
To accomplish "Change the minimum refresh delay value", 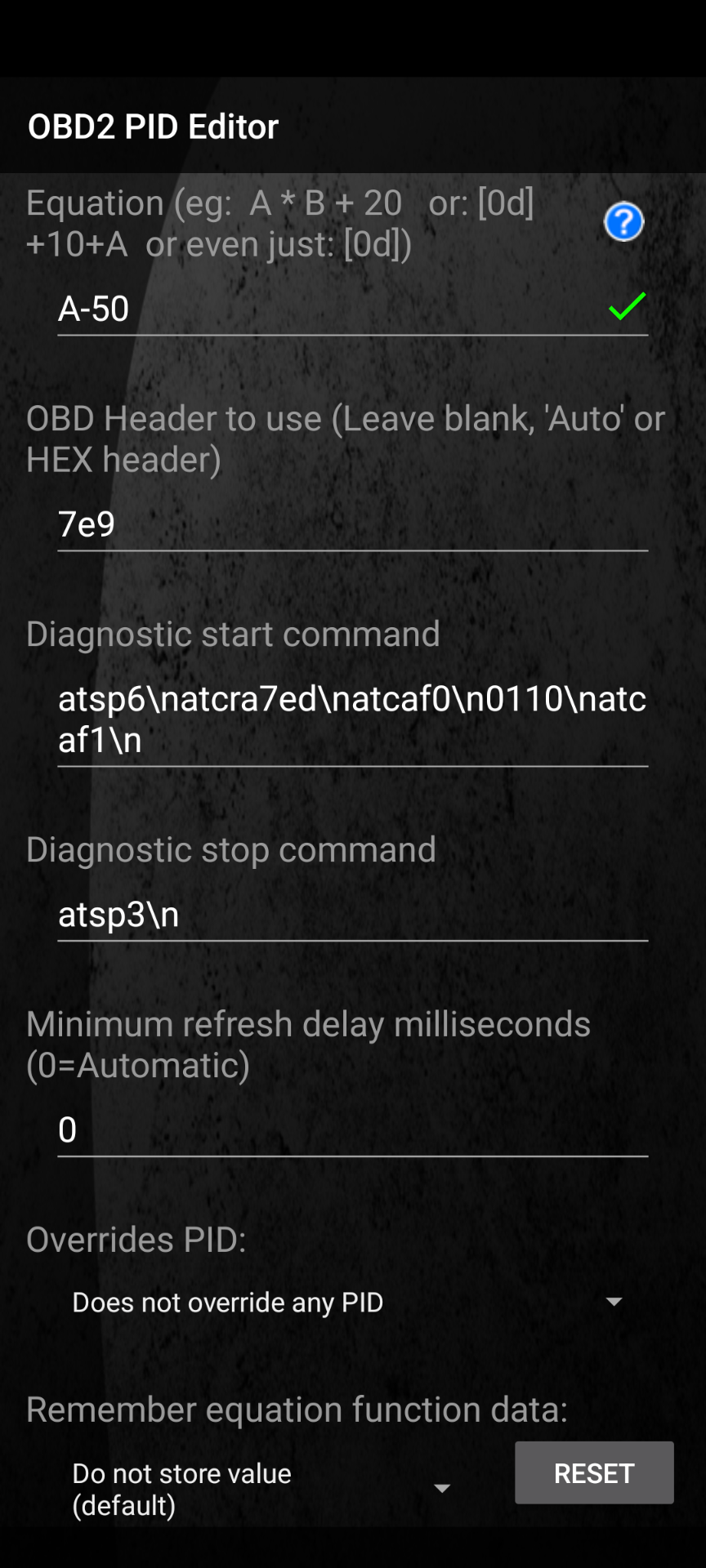I will 351,1130.
